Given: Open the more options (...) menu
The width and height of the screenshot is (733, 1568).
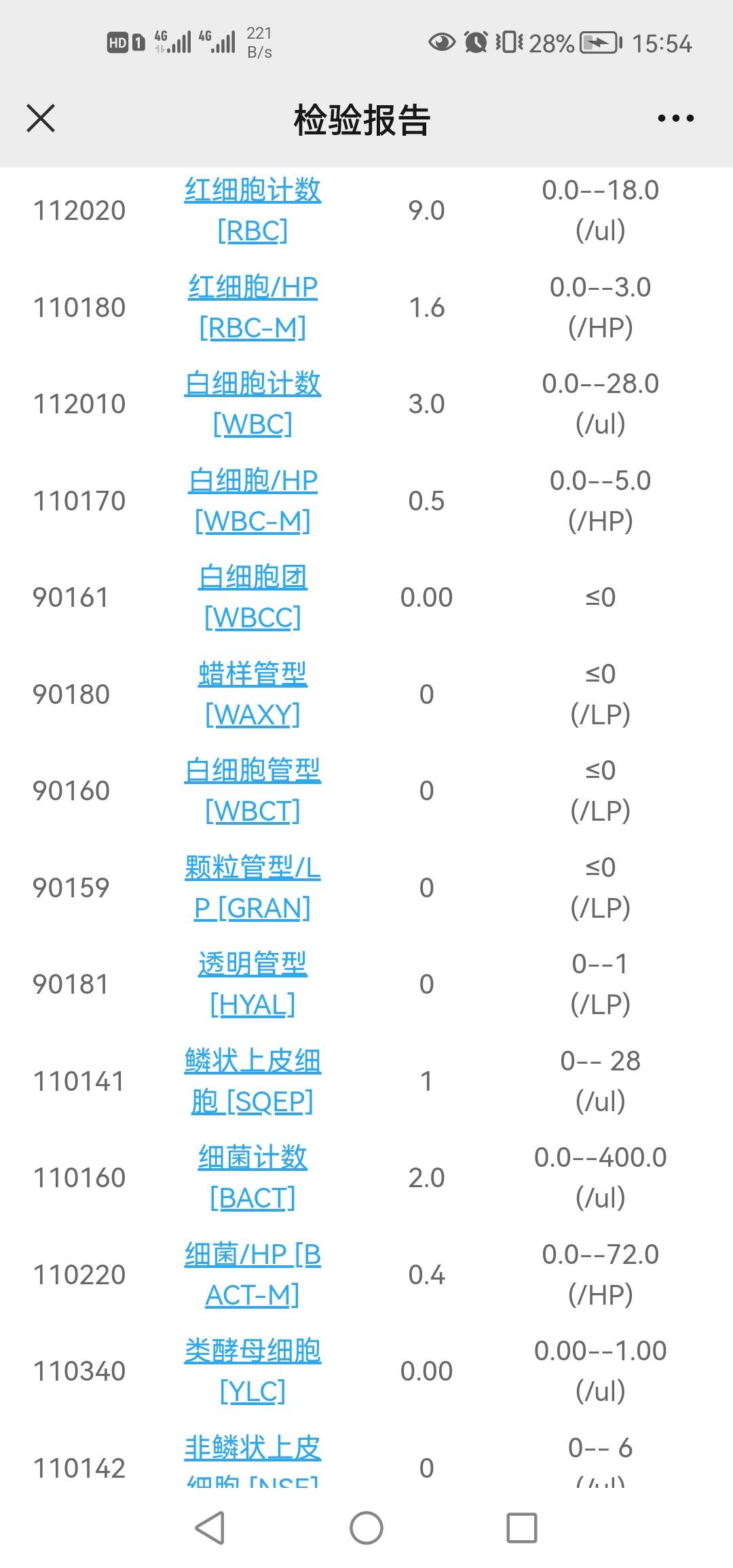Looking at the screenshot, I should click(674, 119).
